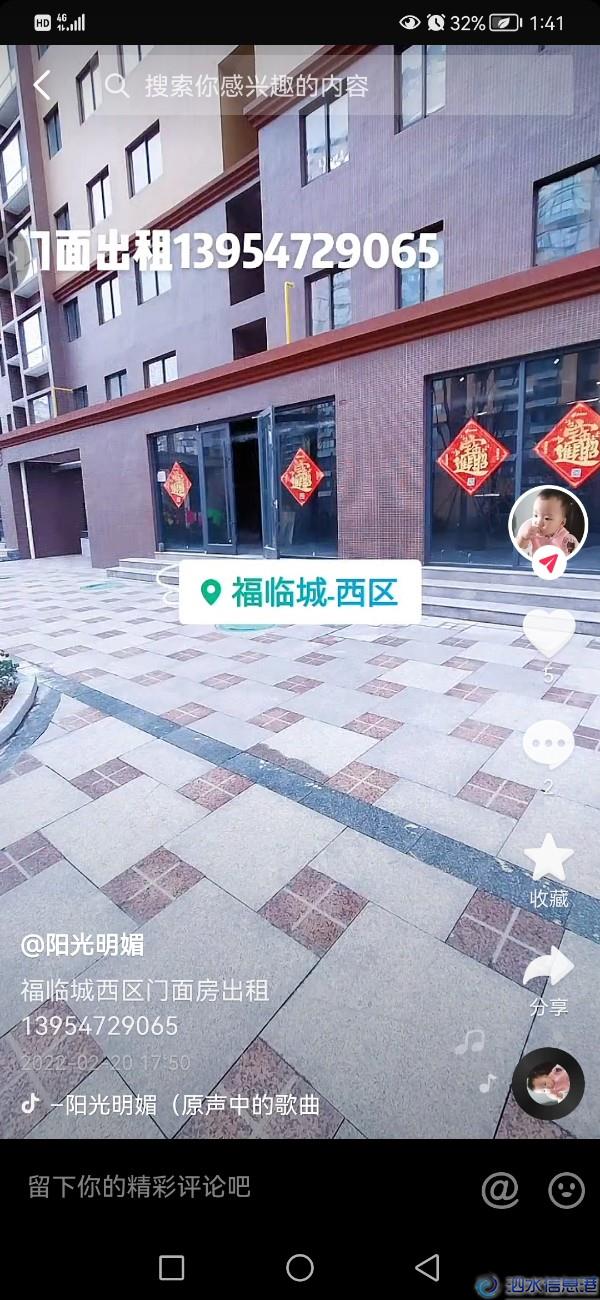Open @阳光明媚 username link
Screen dimensions: 600x1300
pos(83,945)
